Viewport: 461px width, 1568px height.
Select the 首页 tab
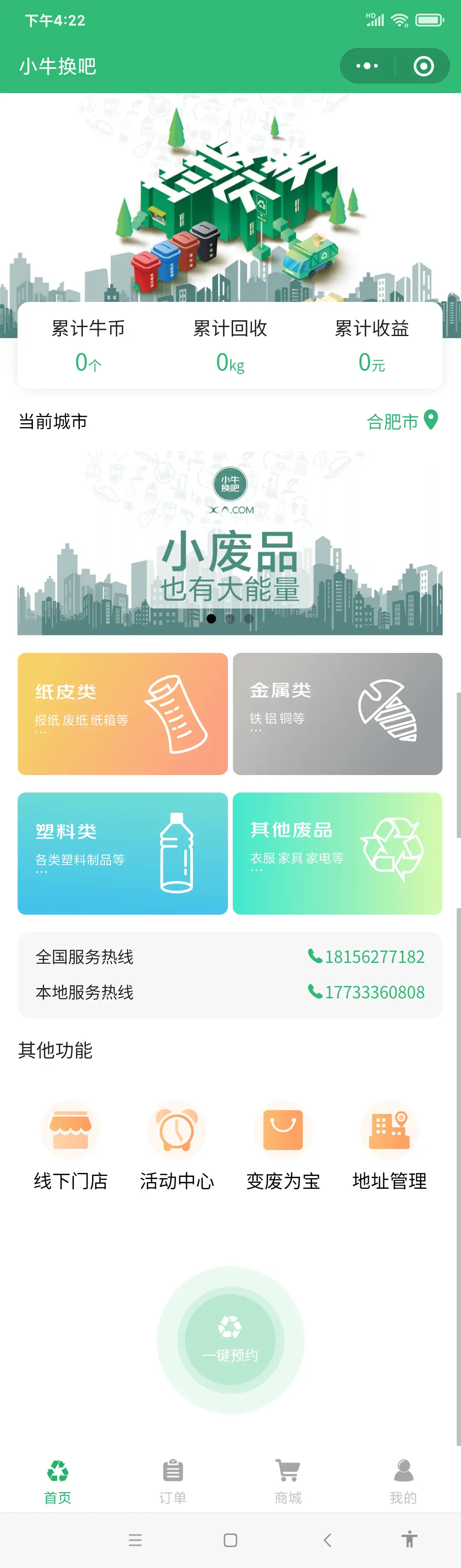pyautogui.click(x=58, y=1481)
